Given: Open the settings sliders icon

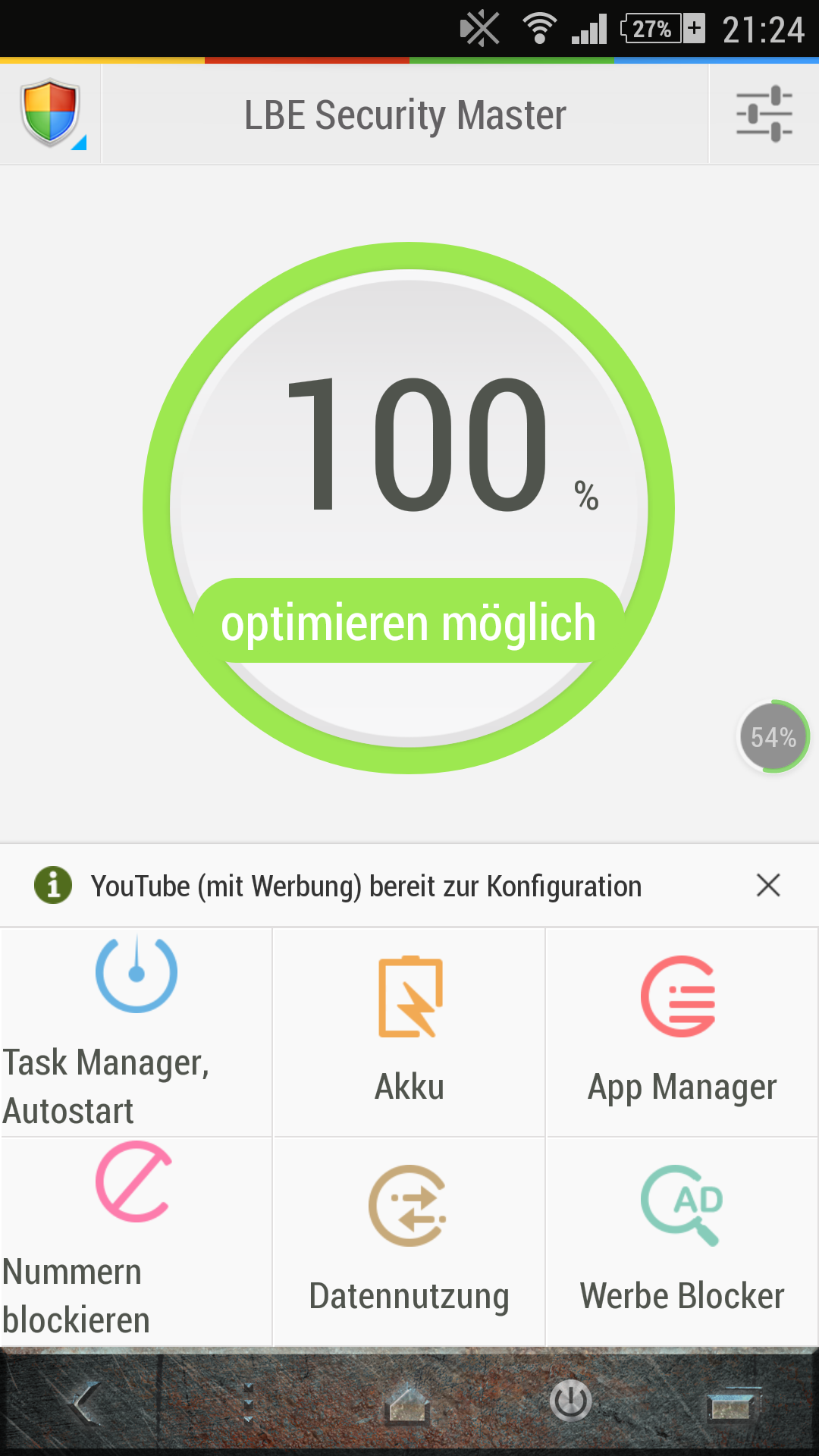Looking at the screenshot, I should point(764,114).
